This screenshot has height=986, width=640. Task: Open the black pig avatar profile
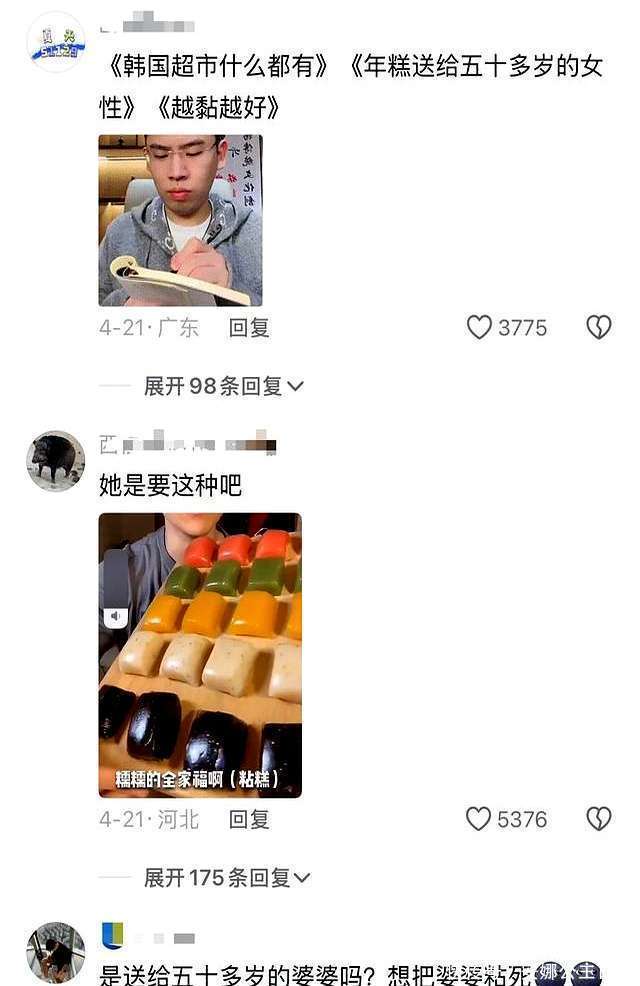[x=56, y=461]
